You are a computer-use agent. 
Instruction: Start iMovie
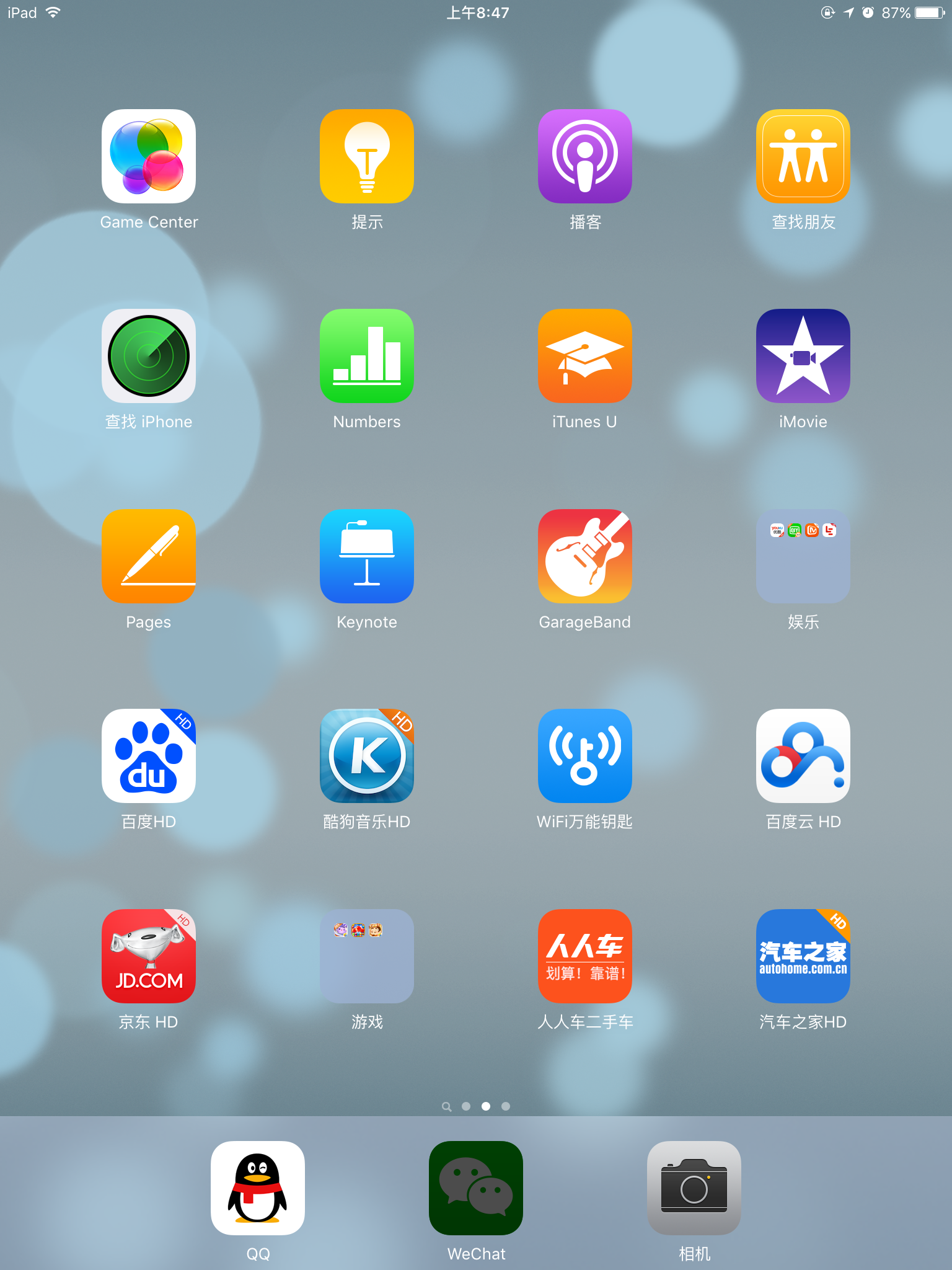coord(803,355)
